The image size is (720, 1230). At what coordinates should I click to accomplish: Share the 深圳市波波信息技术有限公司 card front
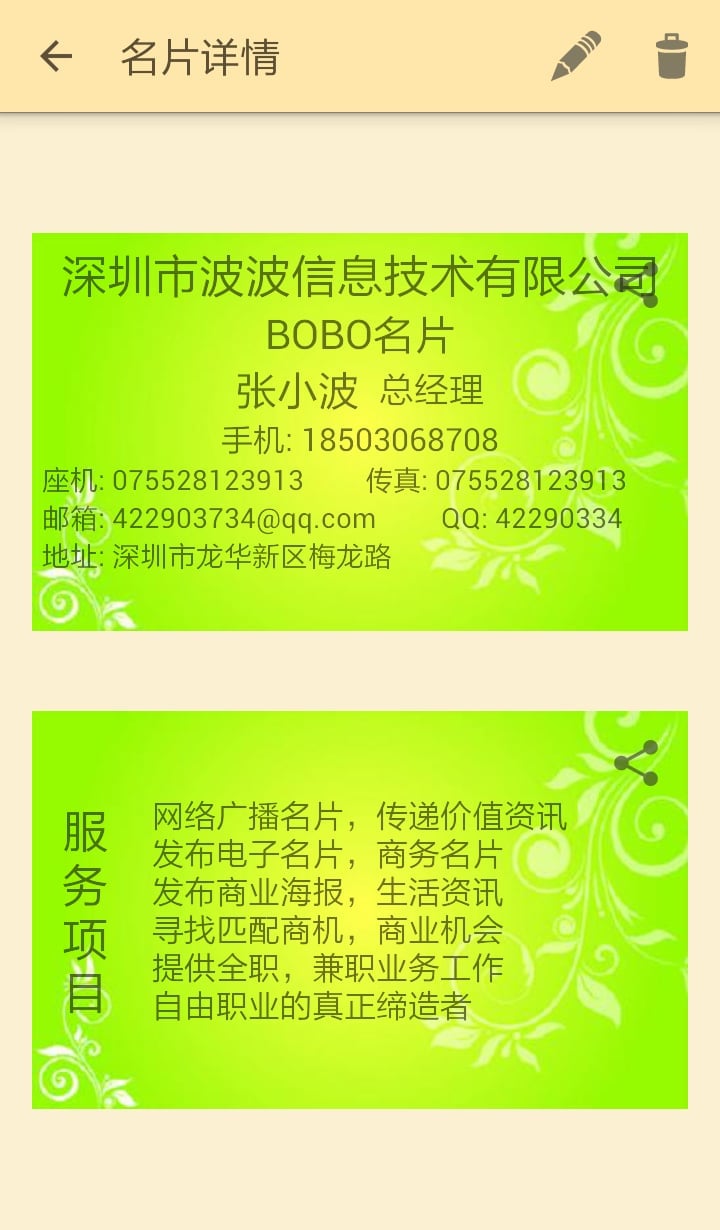637,285
